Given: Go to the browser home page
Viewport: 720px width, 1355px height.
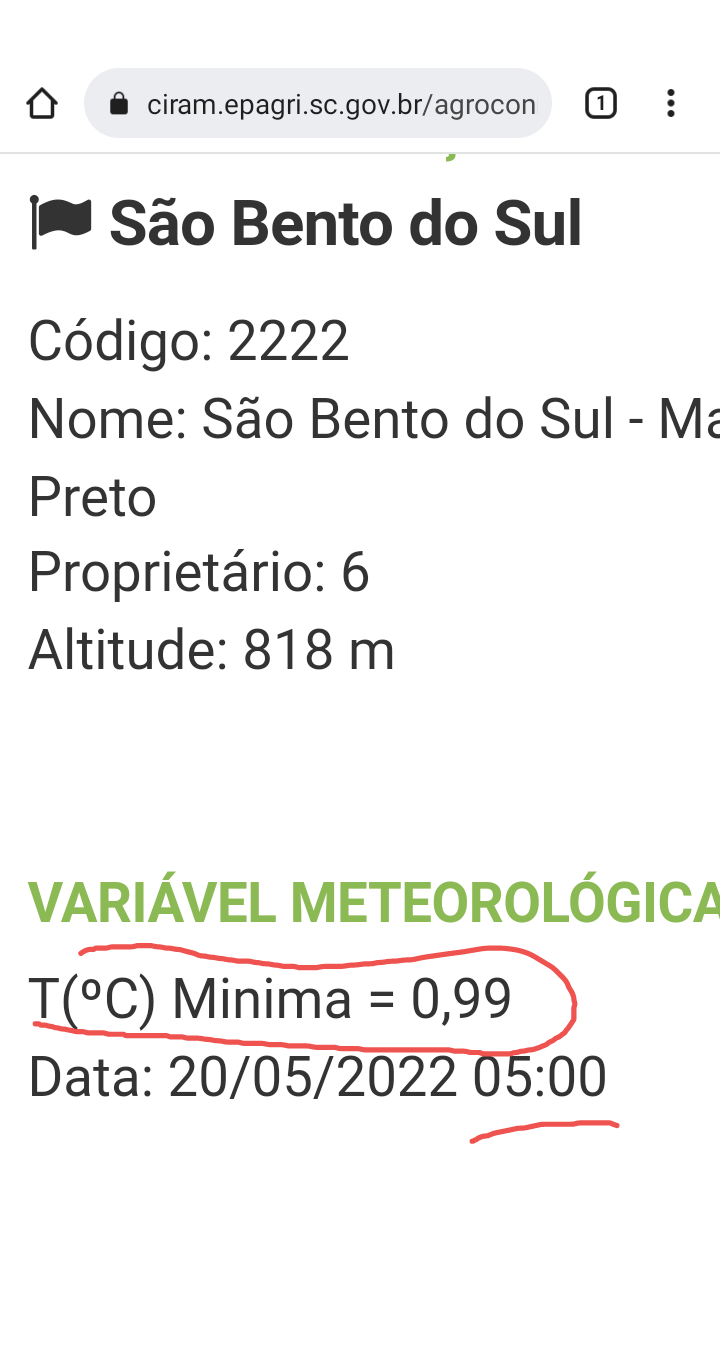Looking at the screenshot, I should [42, 103].
